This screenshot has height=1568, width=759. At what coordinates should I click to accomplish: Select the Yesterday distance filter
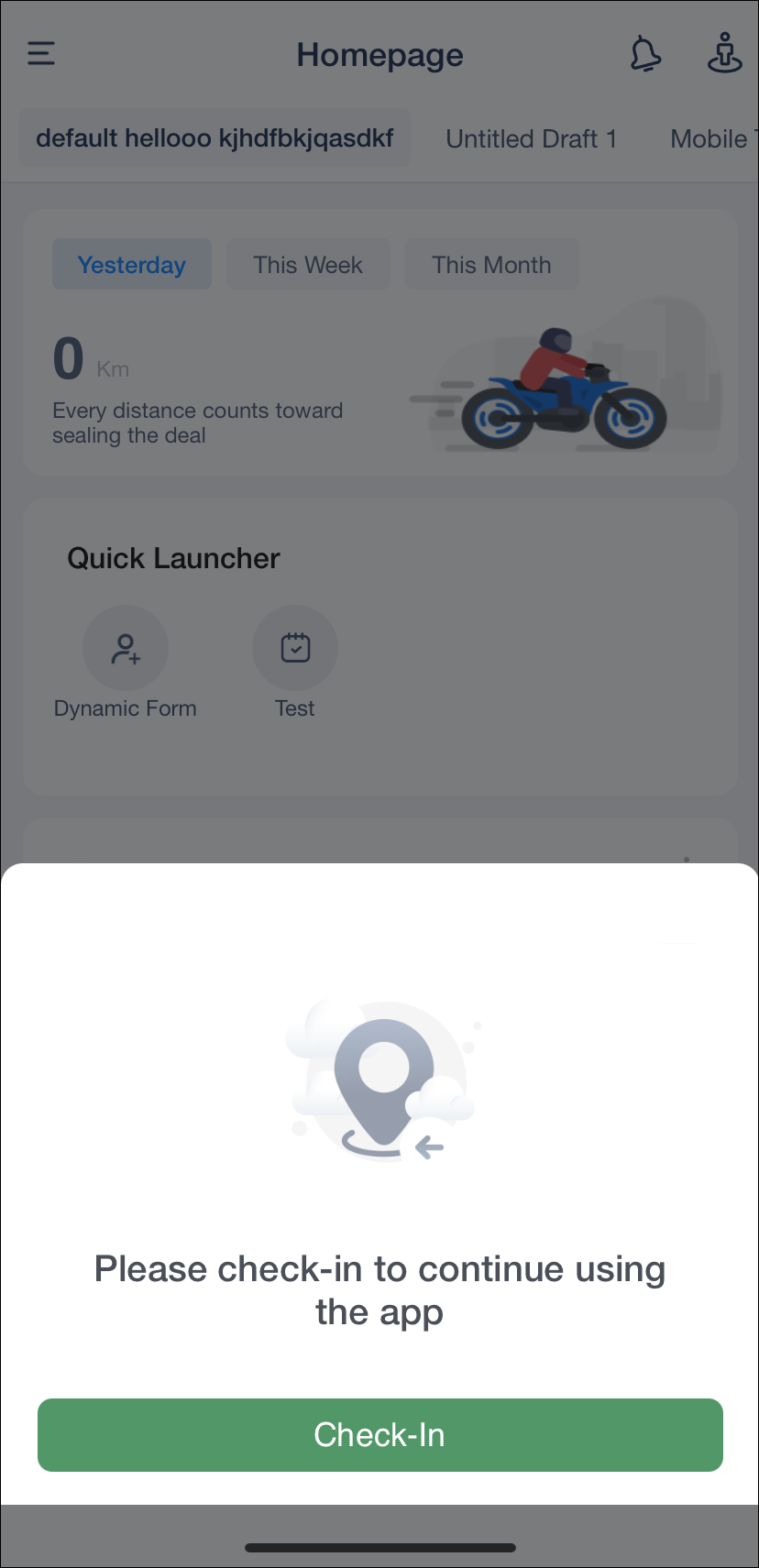coord(132,265)
